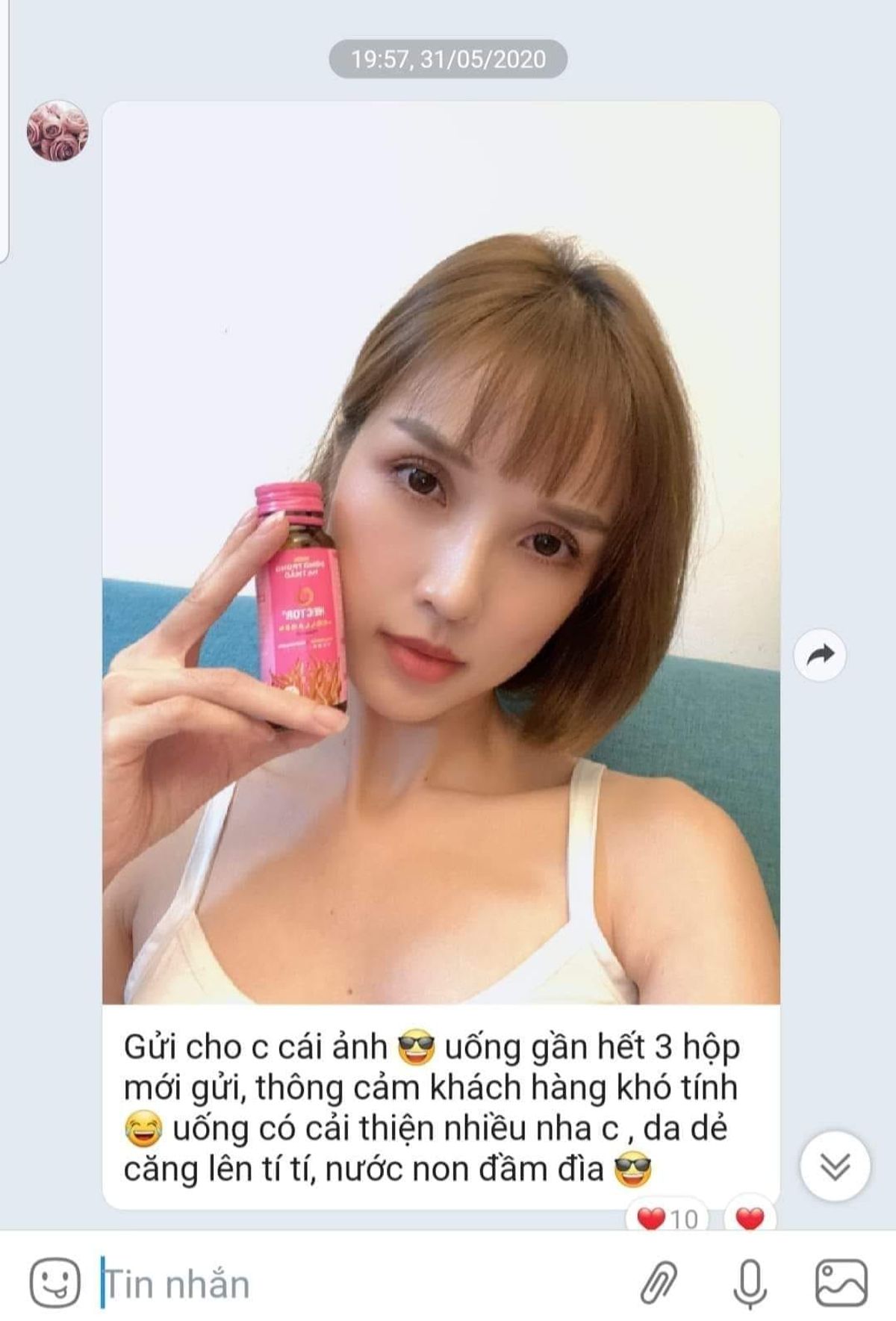Image resolution: width=896 pixels, height=1321 pixels.
Task: Record a voice message with the microphone
Action: tap(750, 1284)
